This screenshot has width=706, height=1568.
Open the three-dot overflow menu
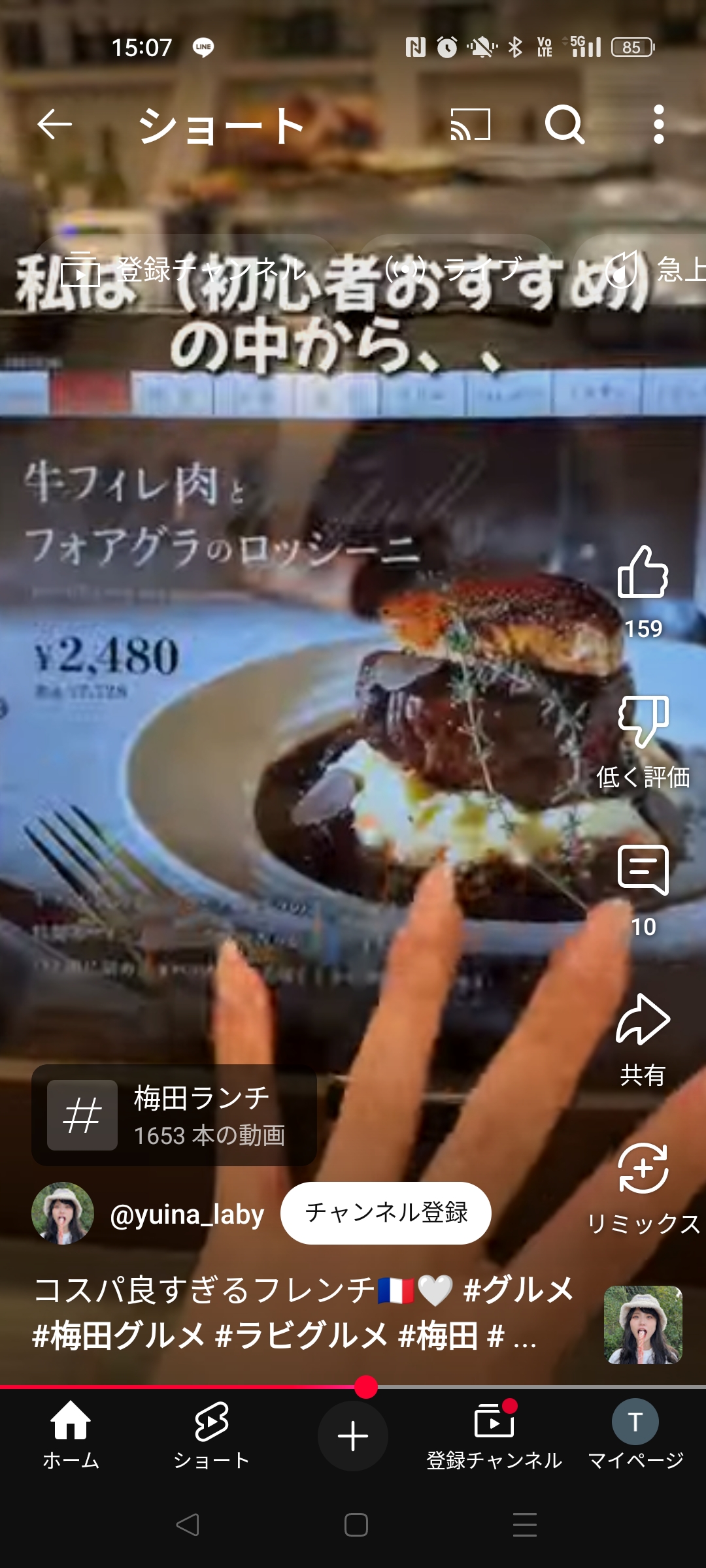659,124
